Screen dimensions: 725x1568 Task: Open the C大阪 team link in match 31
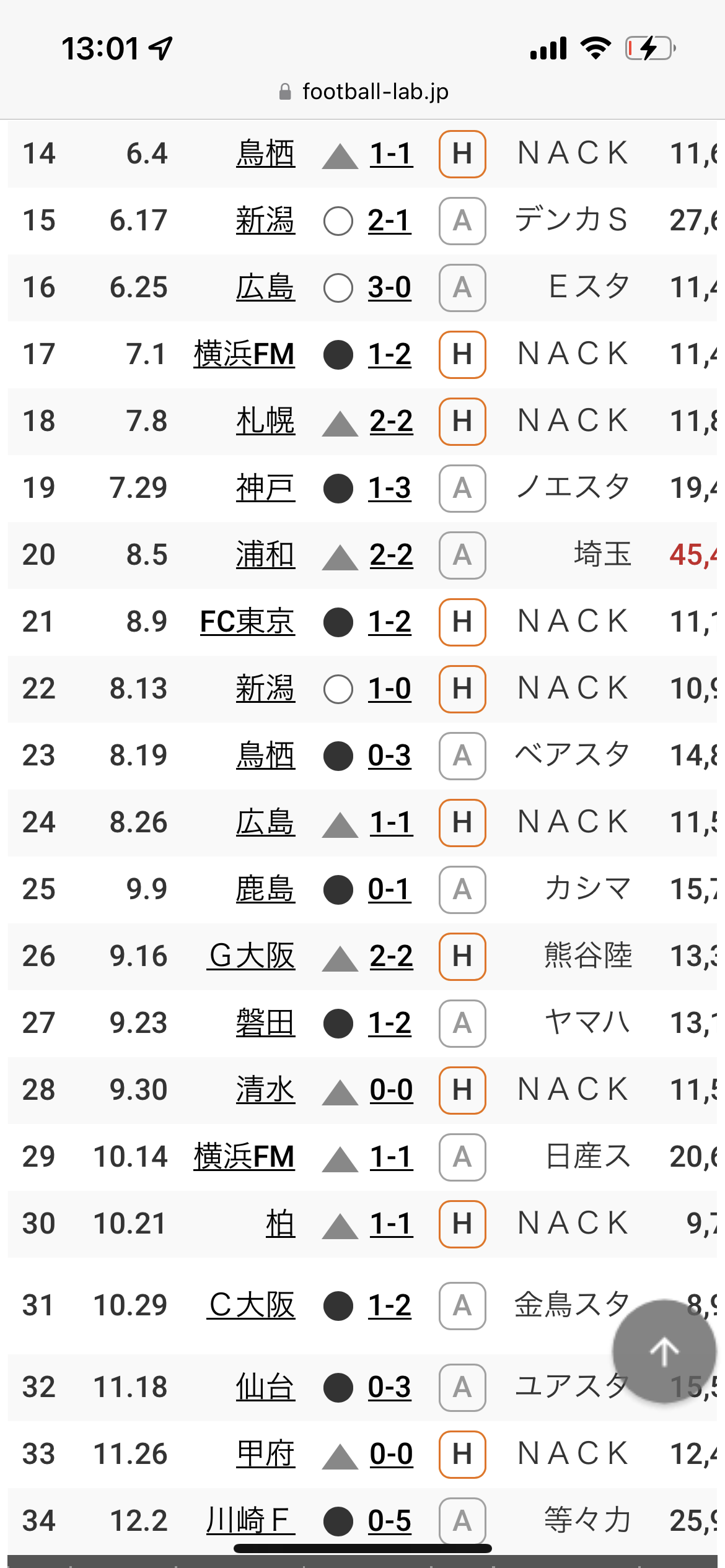pos(251,1306)
